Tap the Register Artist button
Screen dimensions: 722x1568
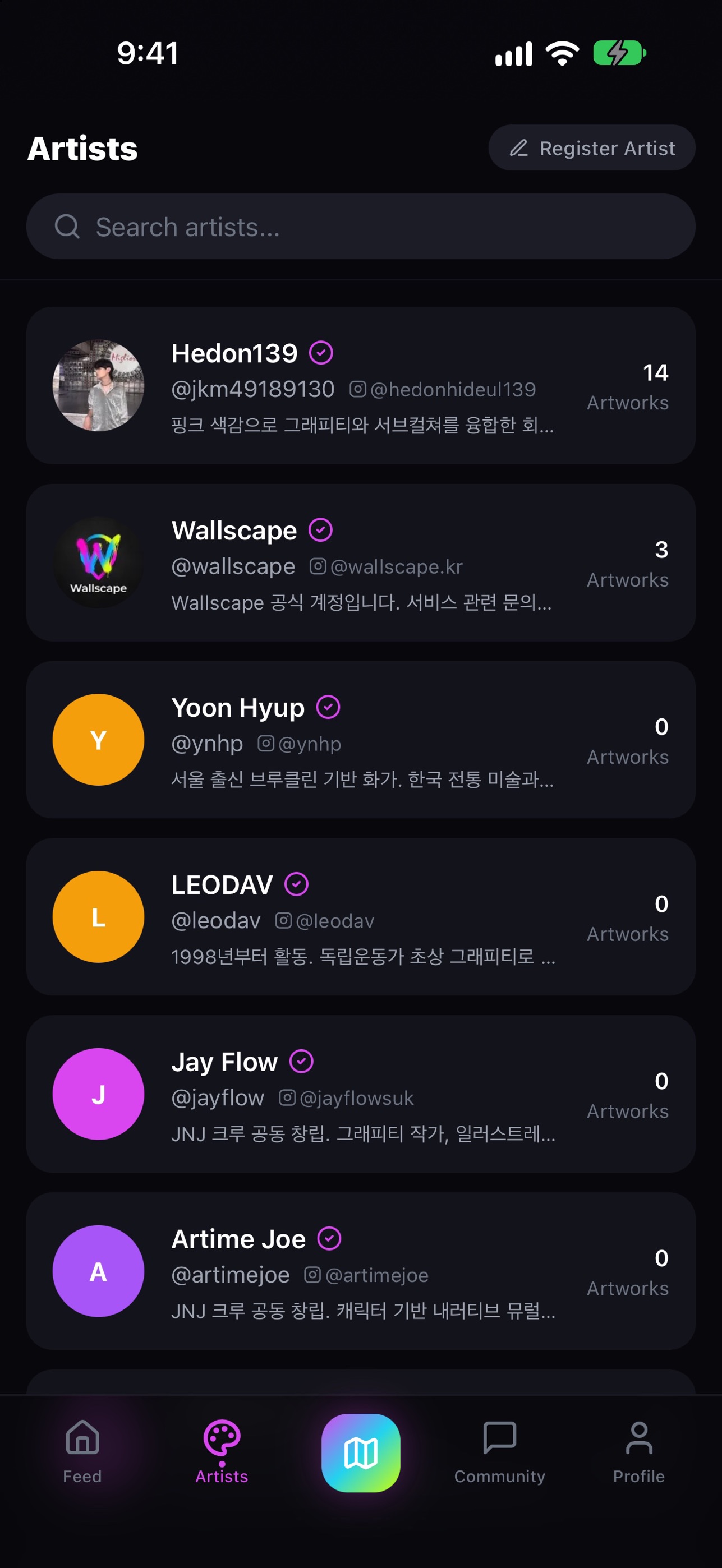[x=591, y=148]
